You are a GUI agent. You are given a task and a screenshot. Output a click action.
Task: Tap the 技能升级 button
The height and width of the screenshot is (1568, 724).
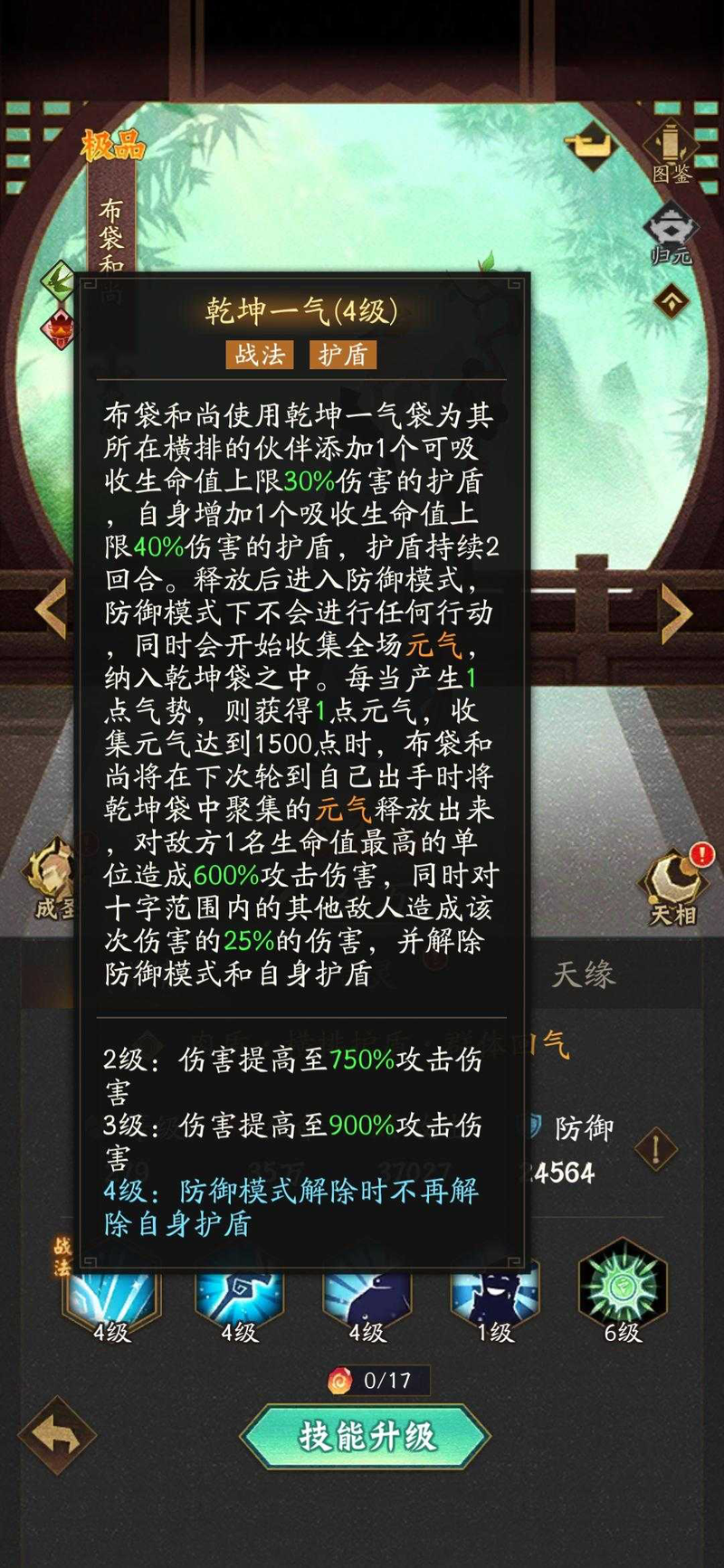(367, 1436)
